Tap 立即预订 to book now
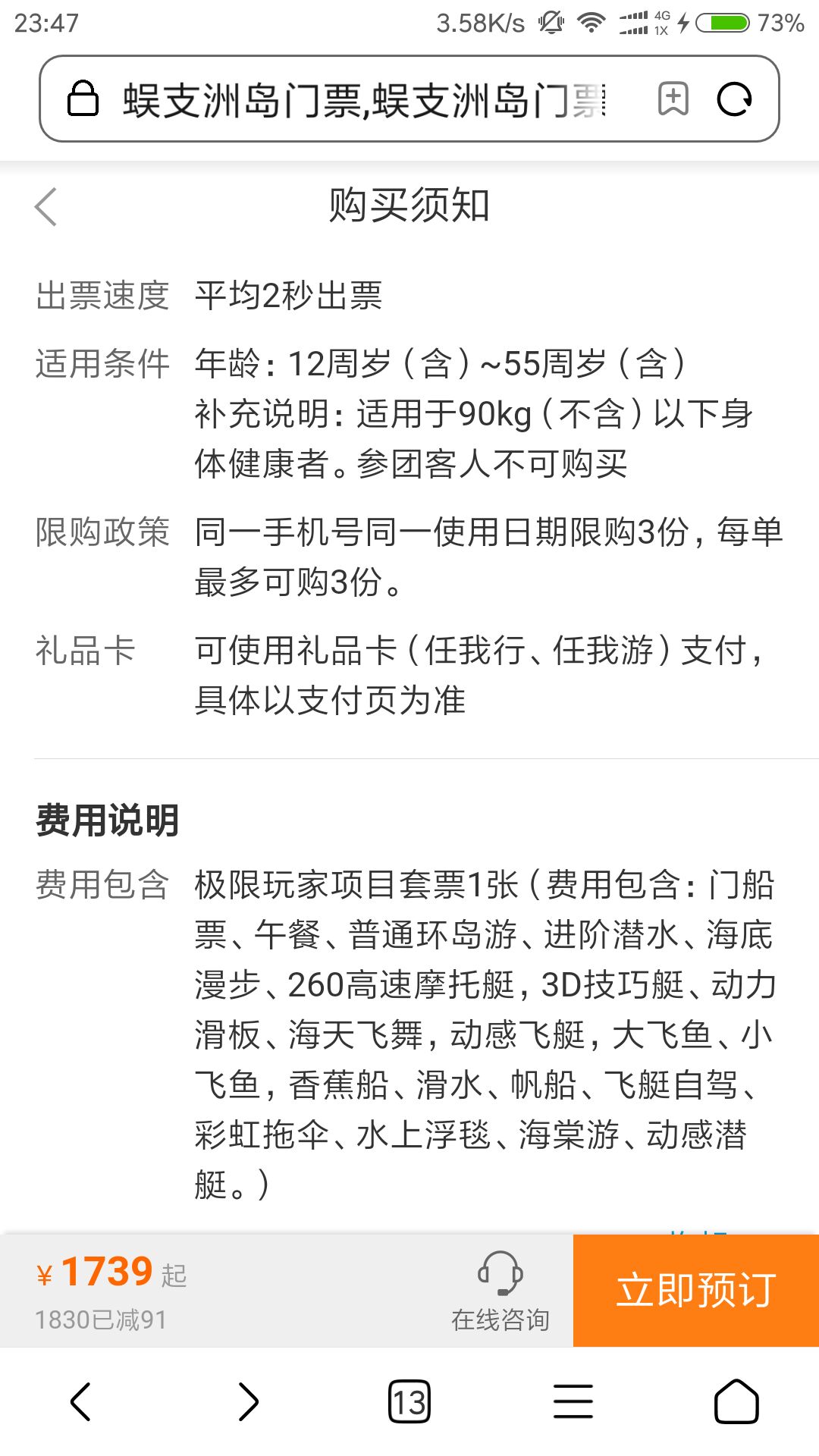 coord(696,1291)
